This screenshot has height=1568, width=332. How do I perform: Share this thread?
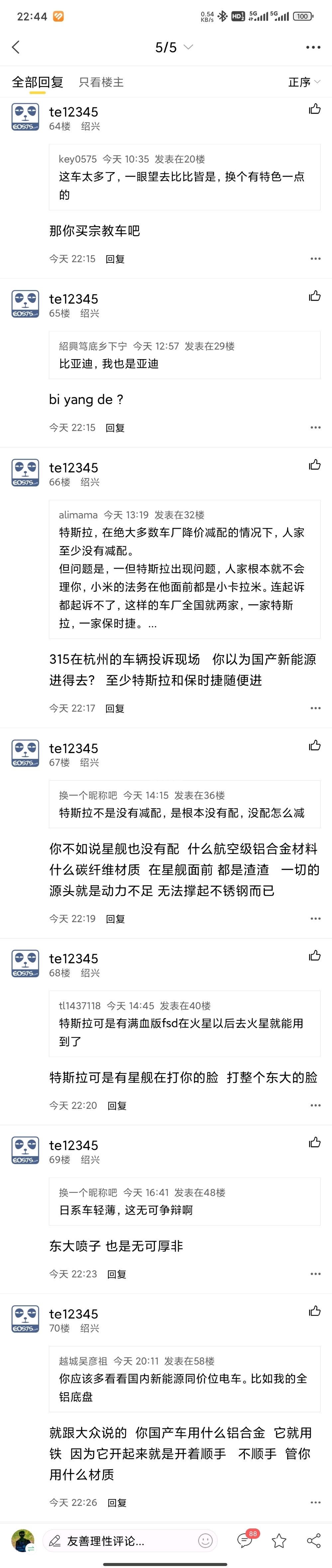[x=314, y=1541]
